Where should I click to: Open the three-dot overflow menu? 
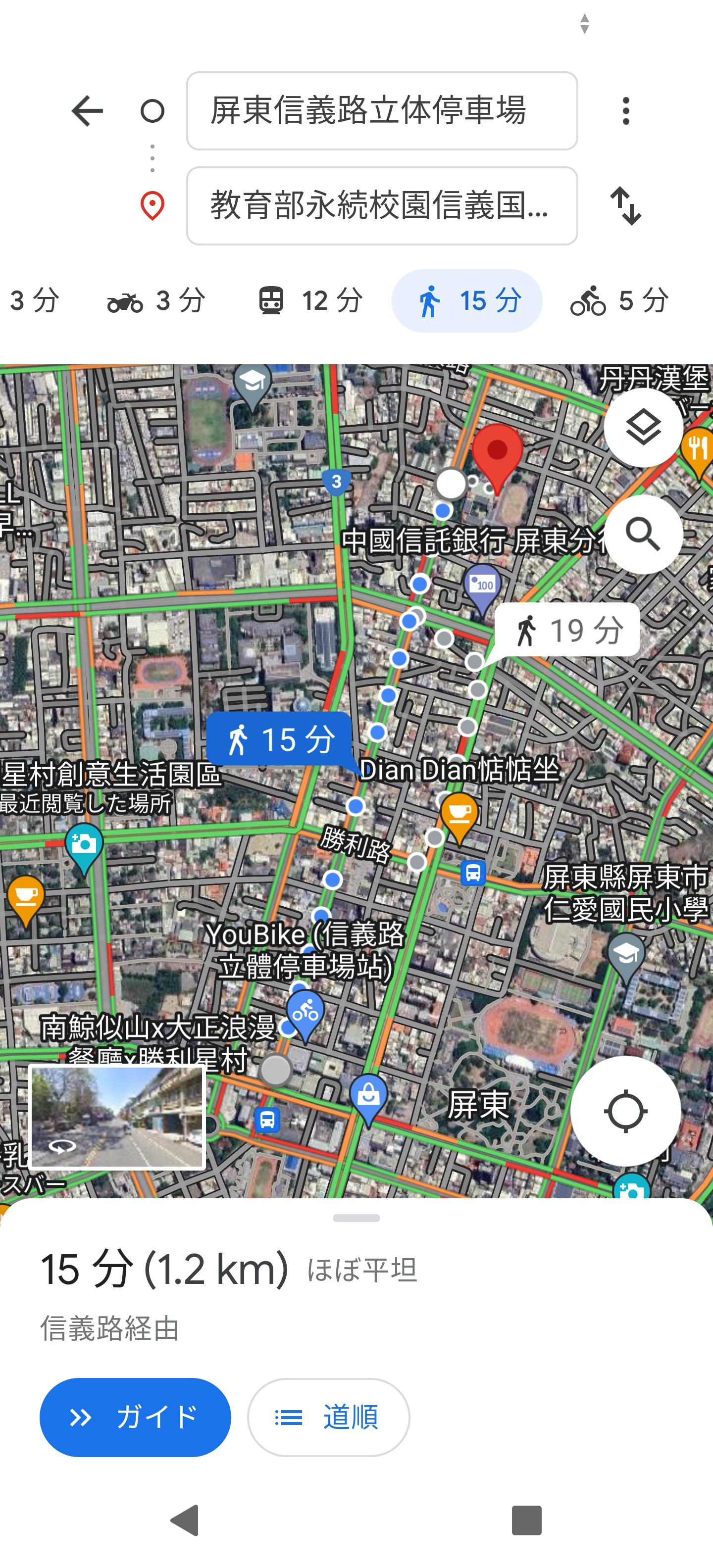coord(625,111)
